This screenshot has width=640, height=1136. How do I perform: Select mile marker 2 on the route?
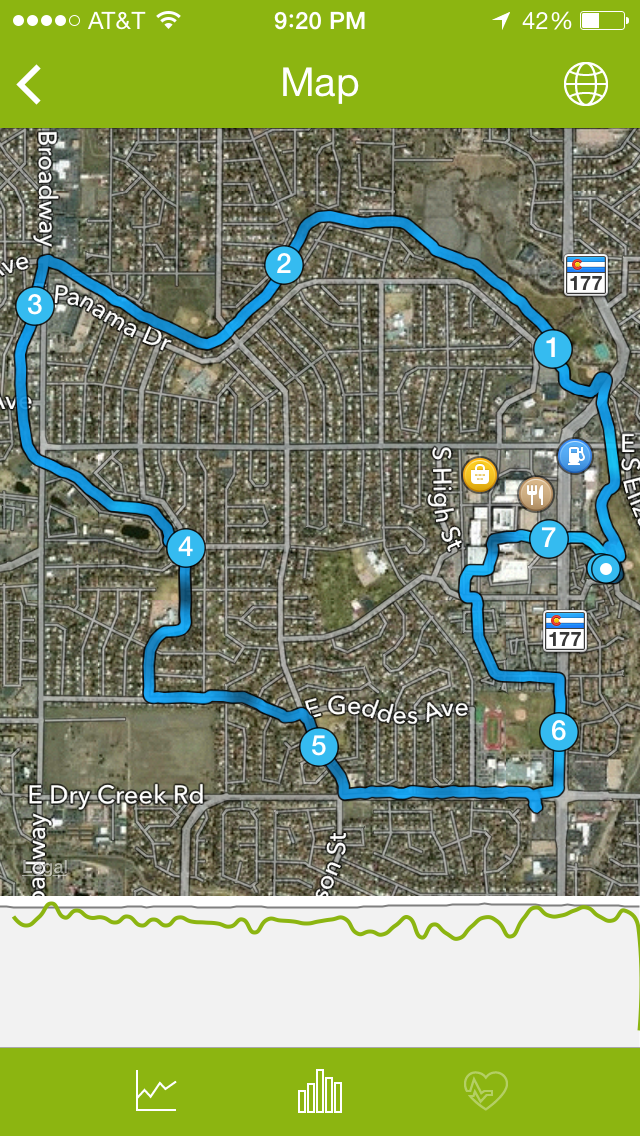[x=284, y=264]
